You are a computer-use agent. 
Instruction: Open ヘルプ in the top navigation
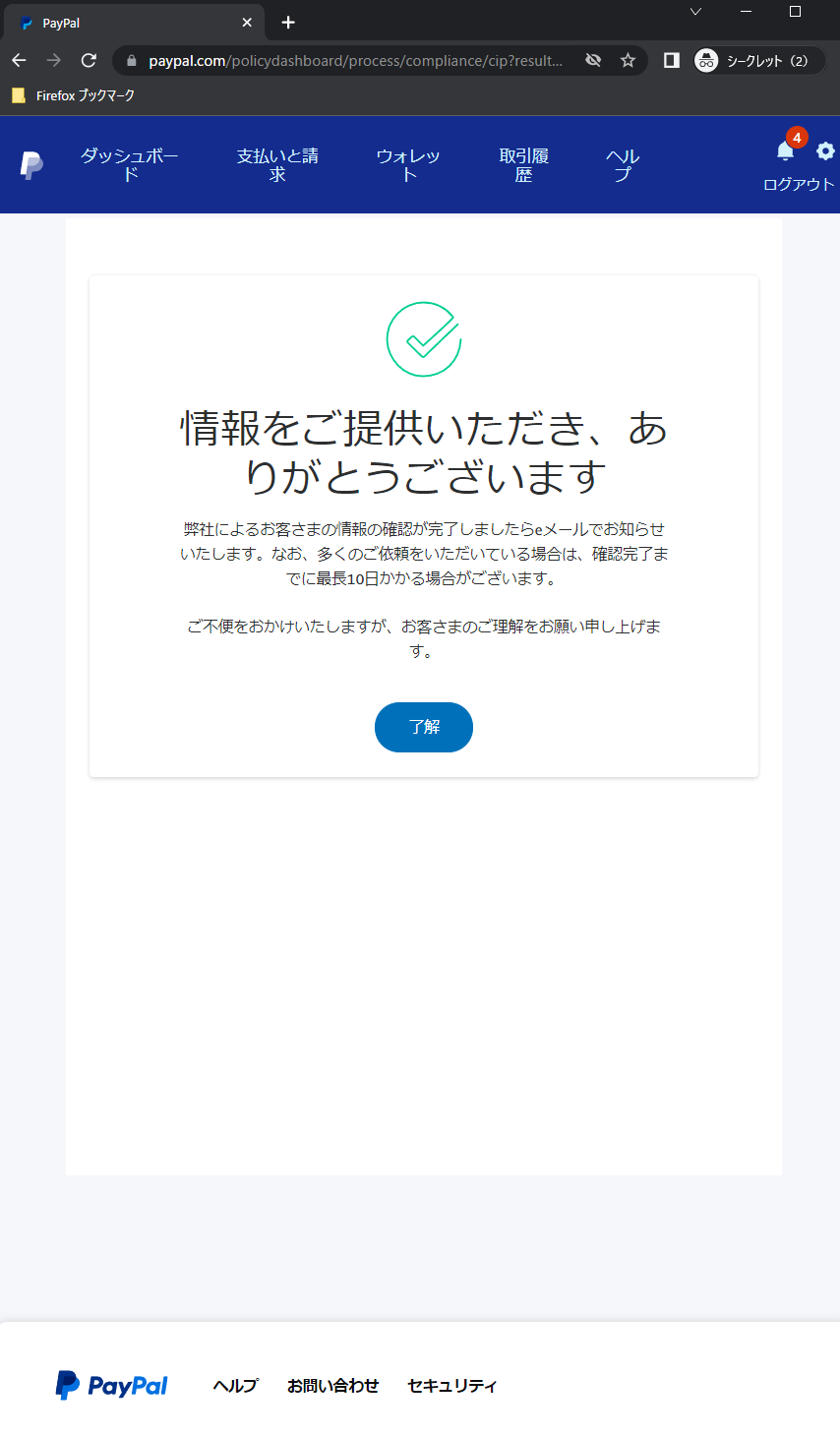click(623, 165)
